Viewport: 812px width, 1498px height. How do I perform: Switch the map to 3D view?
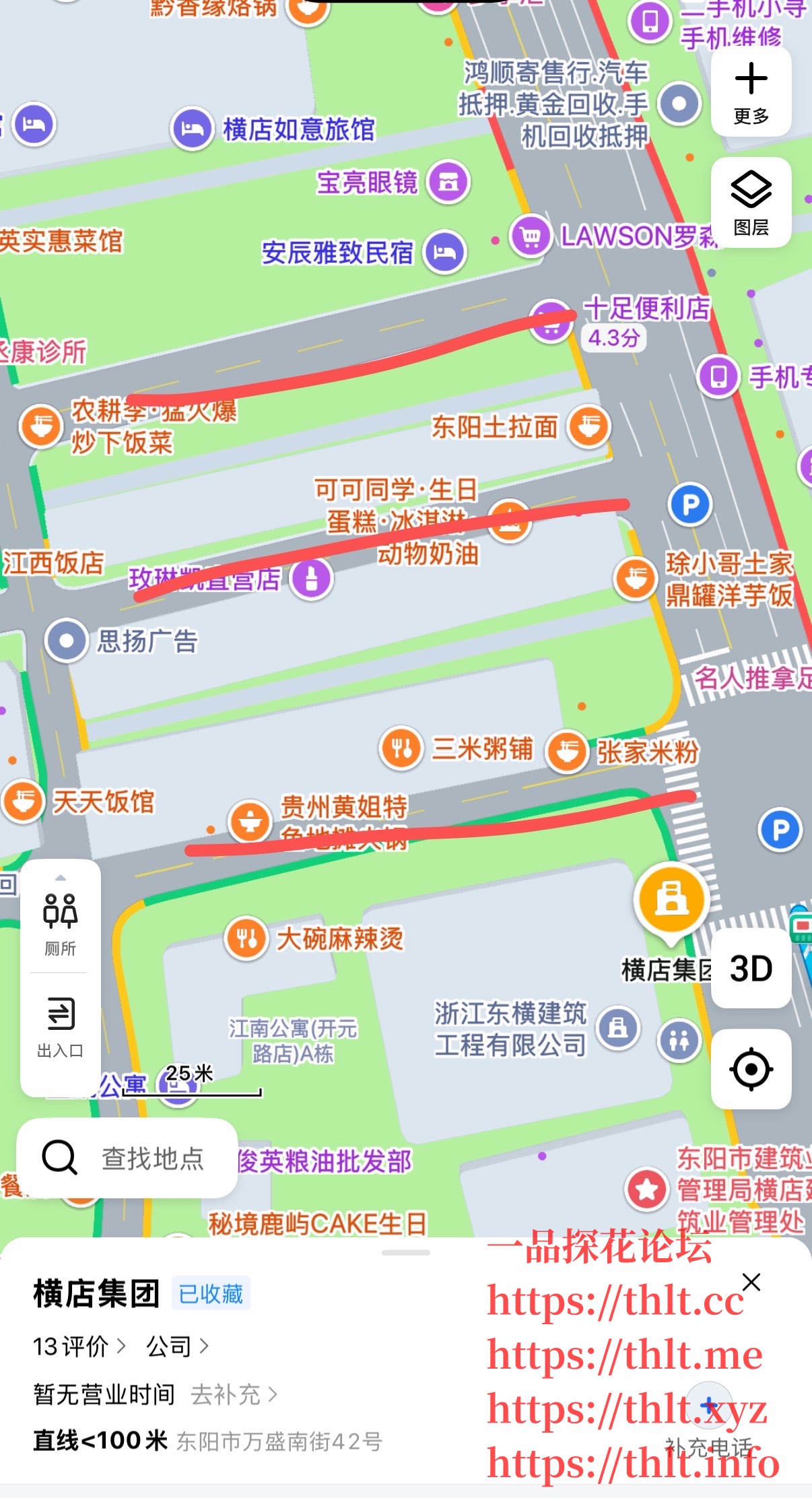751,969
